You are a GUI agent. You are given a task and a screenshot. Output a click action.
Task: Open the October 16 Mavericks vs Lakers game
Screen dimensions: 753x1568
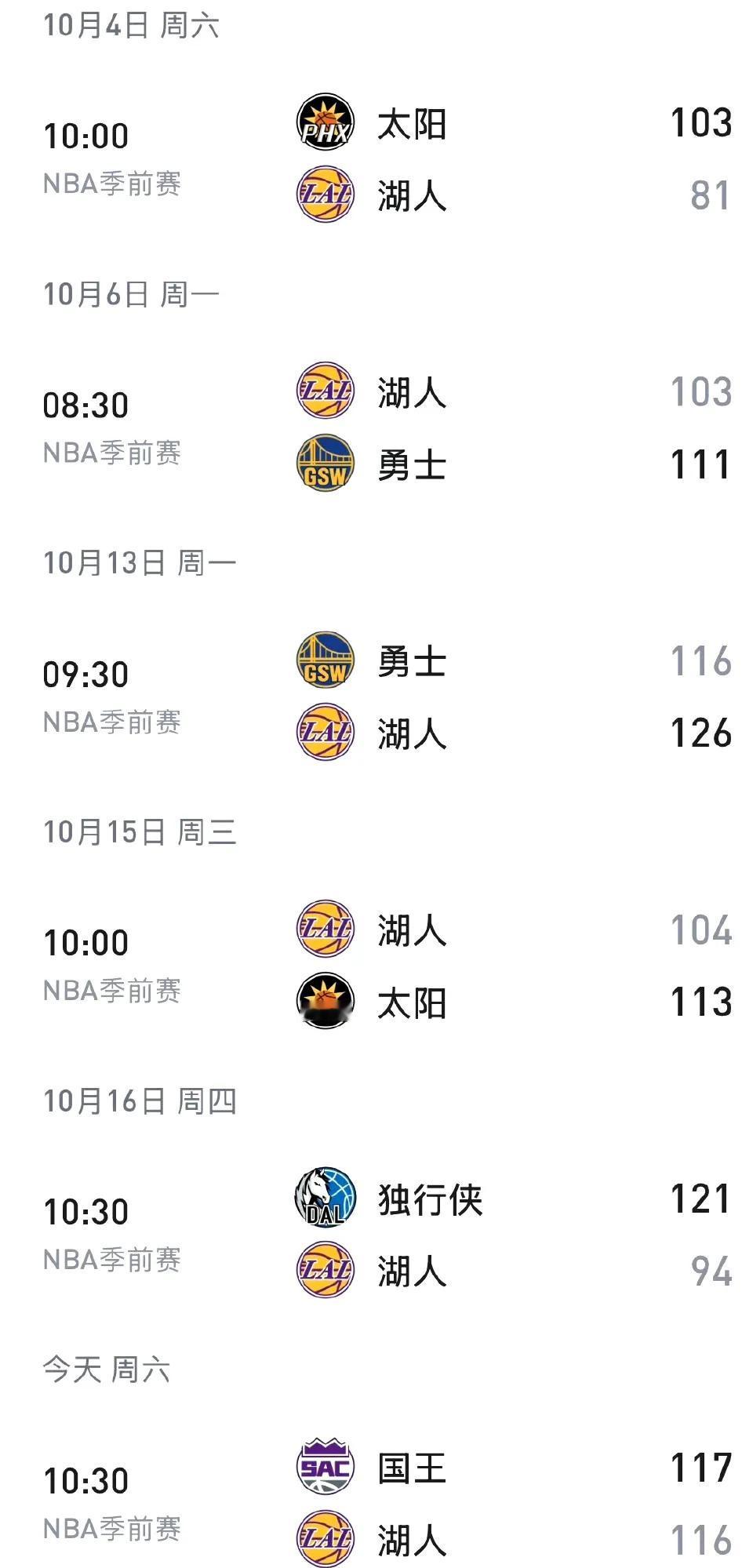coord(376,1235)
